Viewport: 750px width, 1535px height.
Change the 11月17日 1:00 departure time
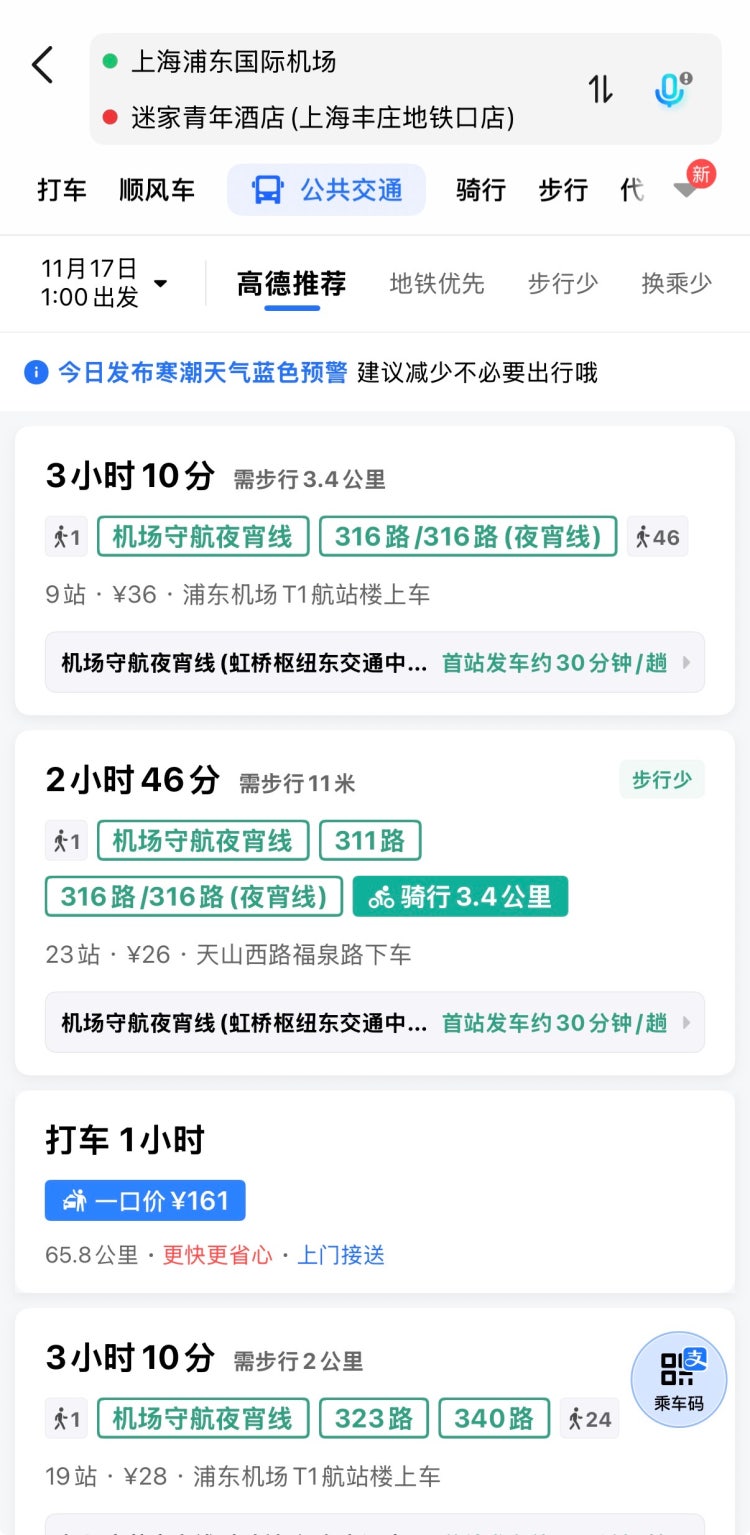103,283
